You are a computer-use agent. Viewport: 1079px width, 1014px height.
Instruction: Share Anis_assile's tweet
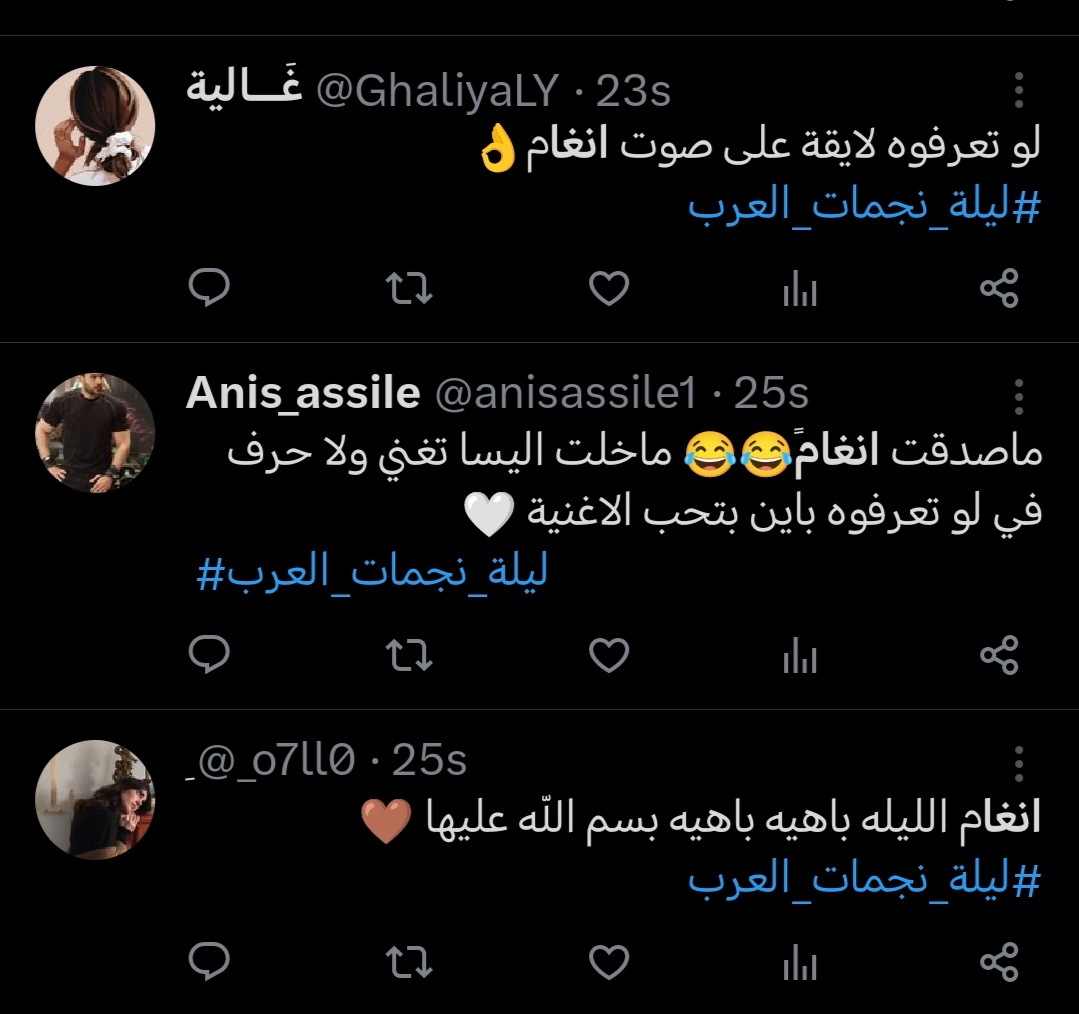(x=998, y=655)
